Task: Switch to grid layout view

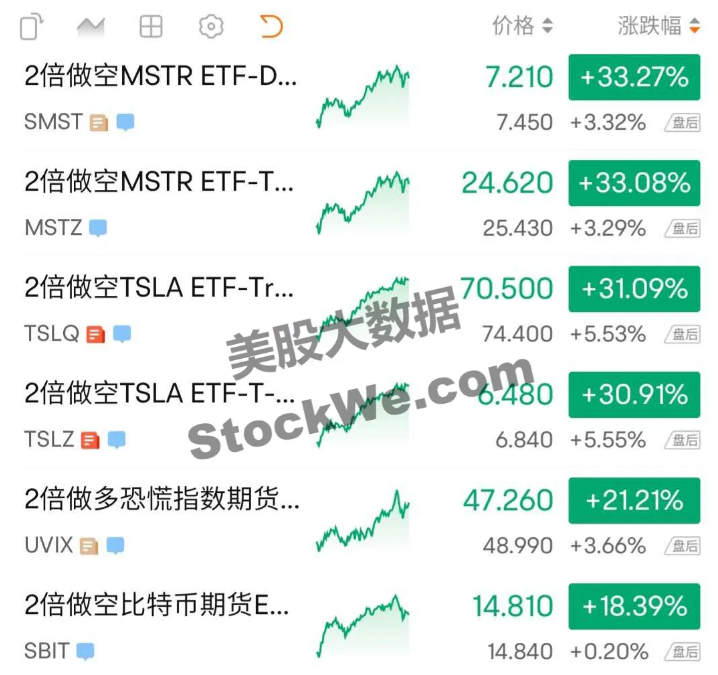Action: pyautogui.click(x=151, y=26)
